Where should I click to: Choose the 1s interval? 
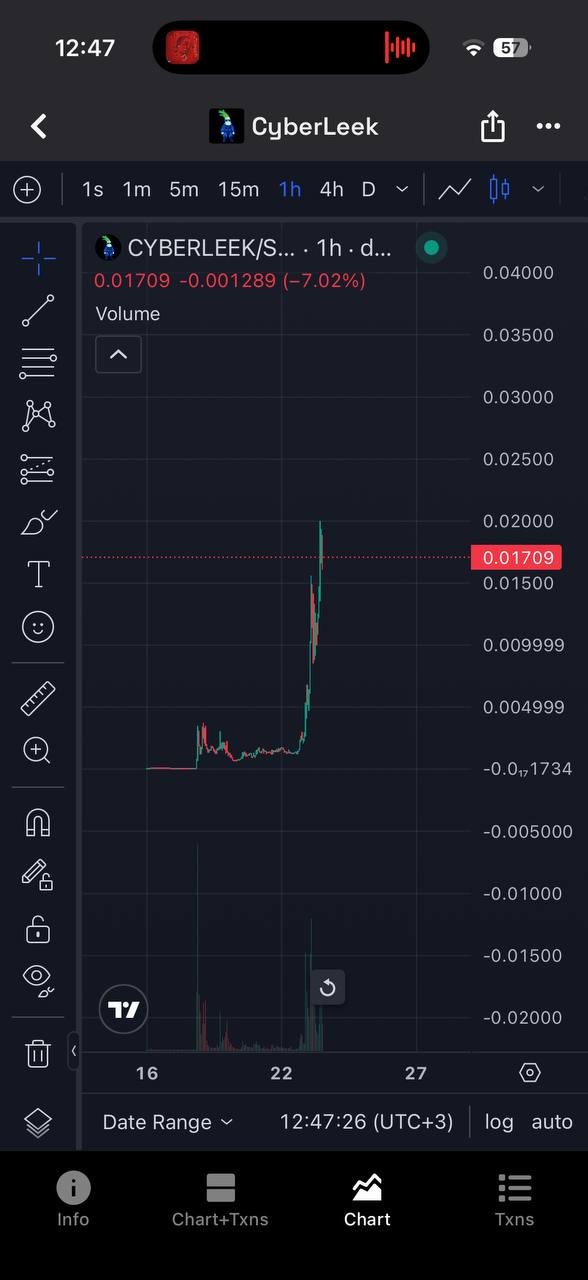click(x=93, y=189)
